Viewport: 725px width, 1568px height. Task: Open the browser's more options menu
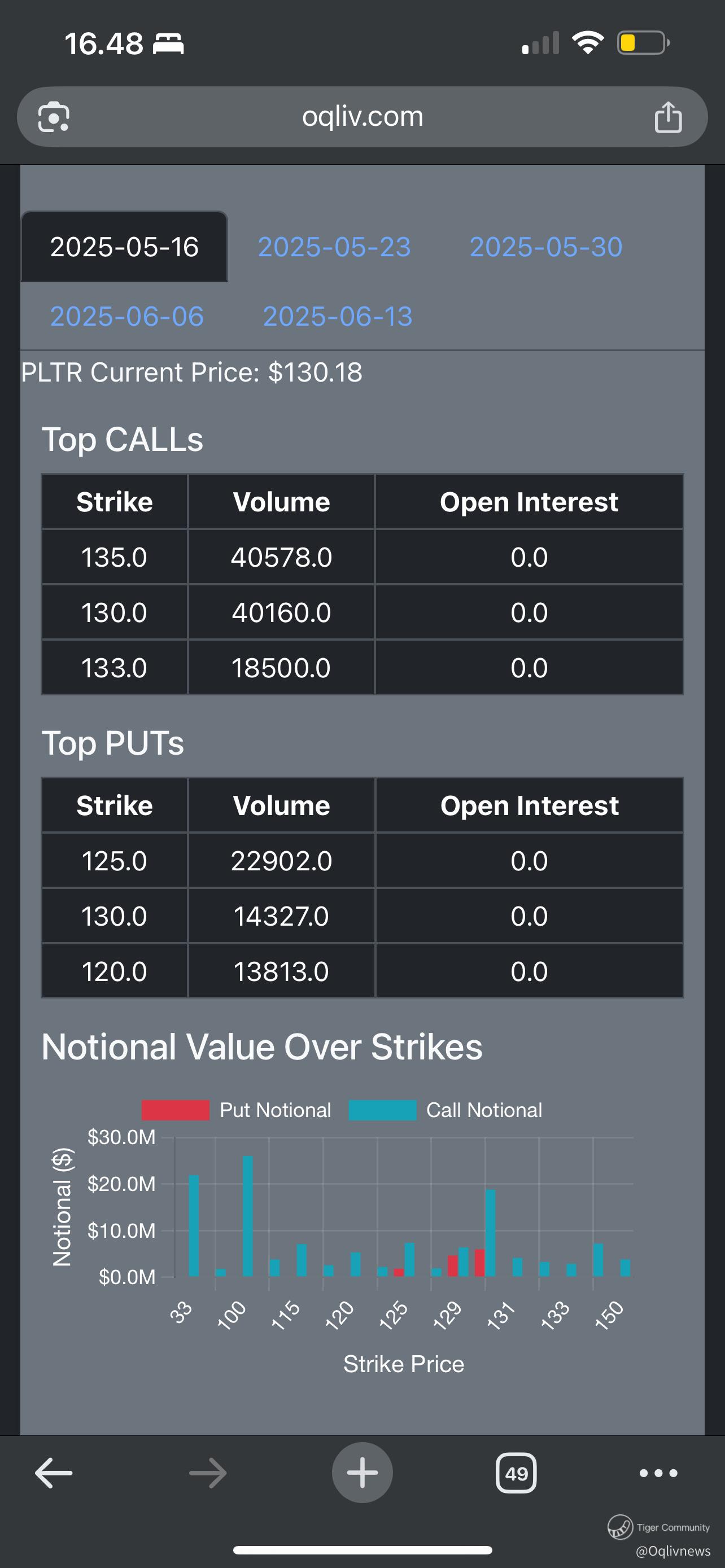[658, 1473]
